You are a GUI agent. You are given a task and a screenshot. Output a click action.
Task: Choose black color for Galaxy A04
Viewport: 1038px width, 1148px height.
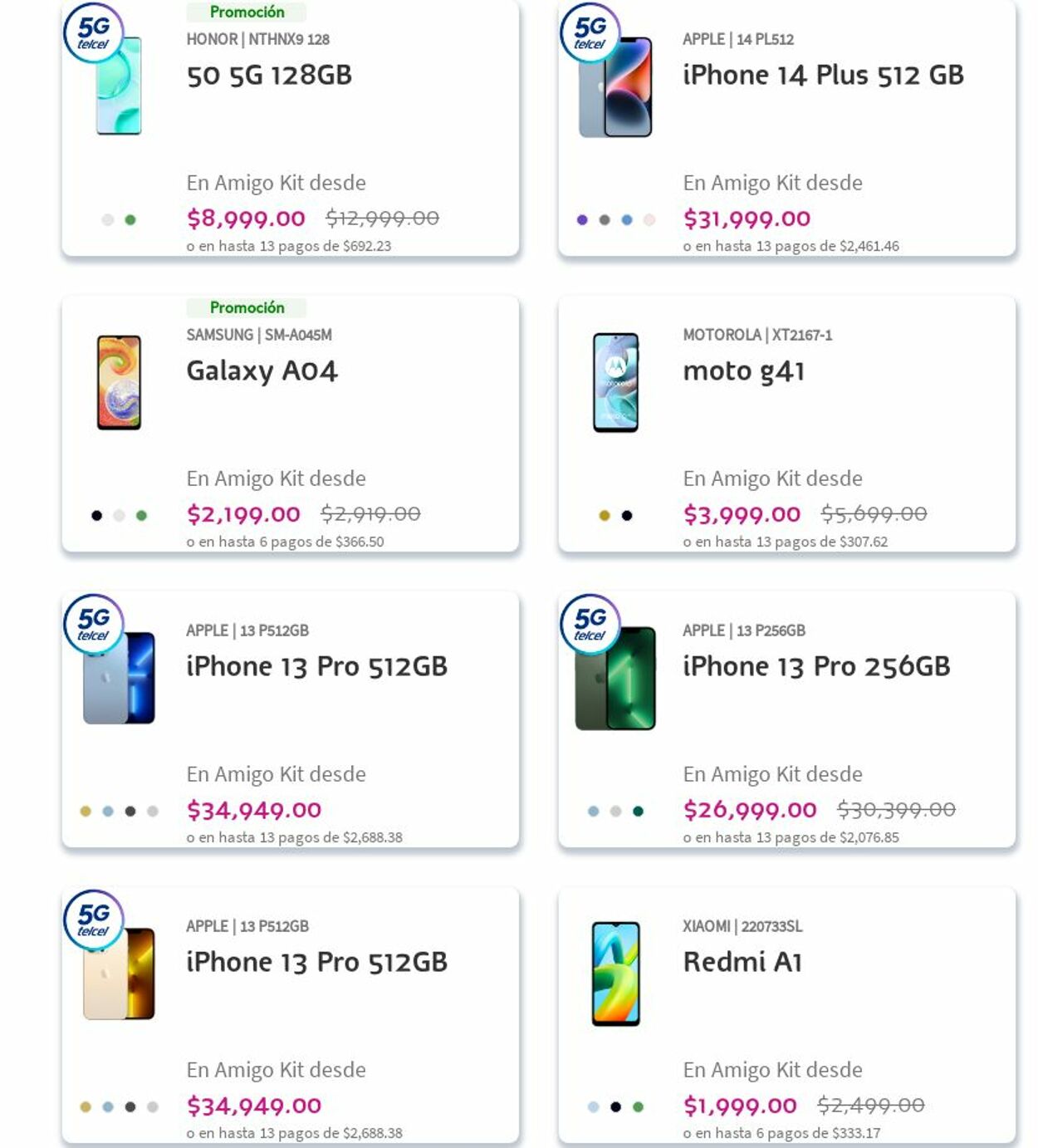97,516
